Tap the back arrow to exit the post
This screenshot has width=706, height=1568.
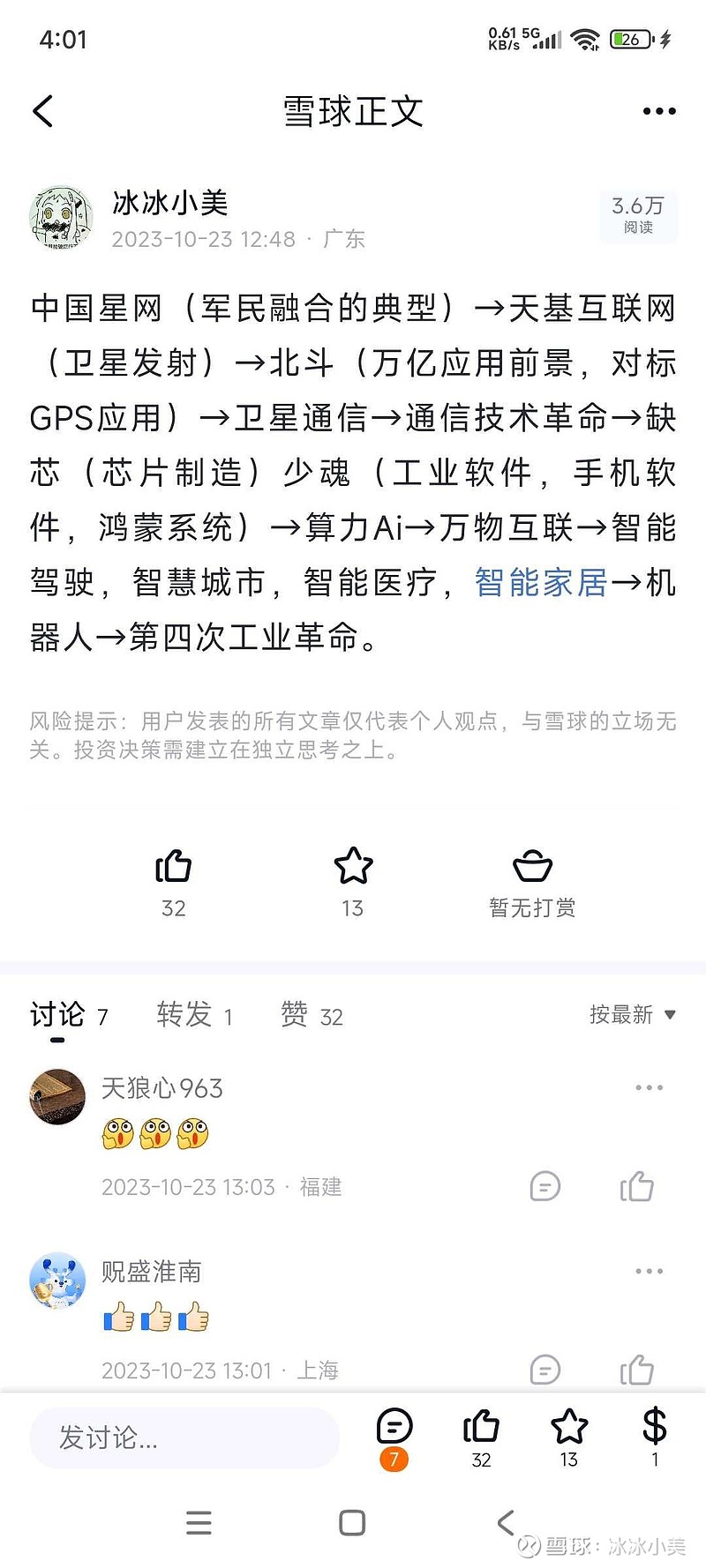[42, 110]
